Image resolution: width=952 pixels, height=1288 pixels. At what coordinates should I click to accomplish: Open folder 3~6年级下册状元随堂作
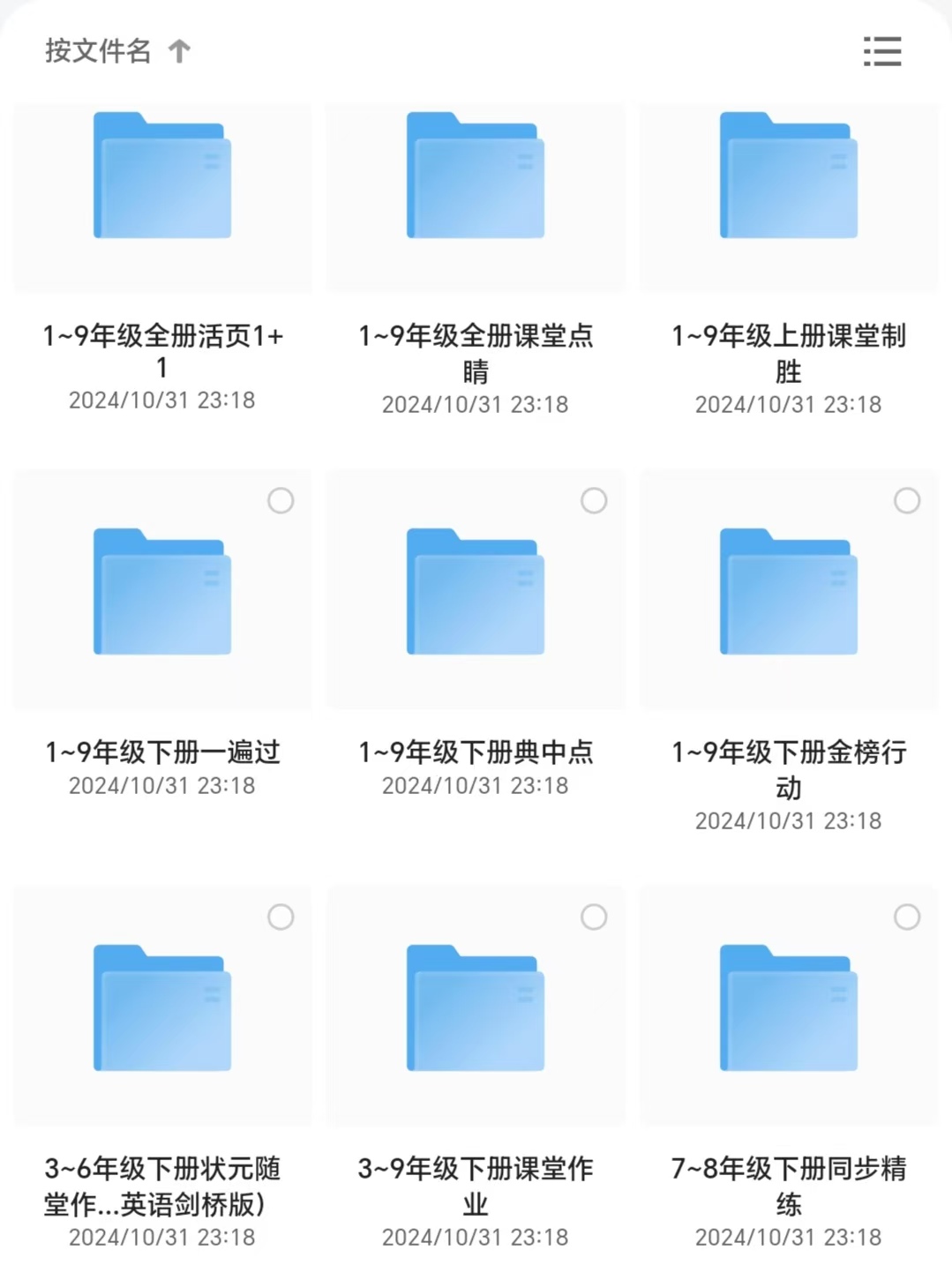[162, 1009]
